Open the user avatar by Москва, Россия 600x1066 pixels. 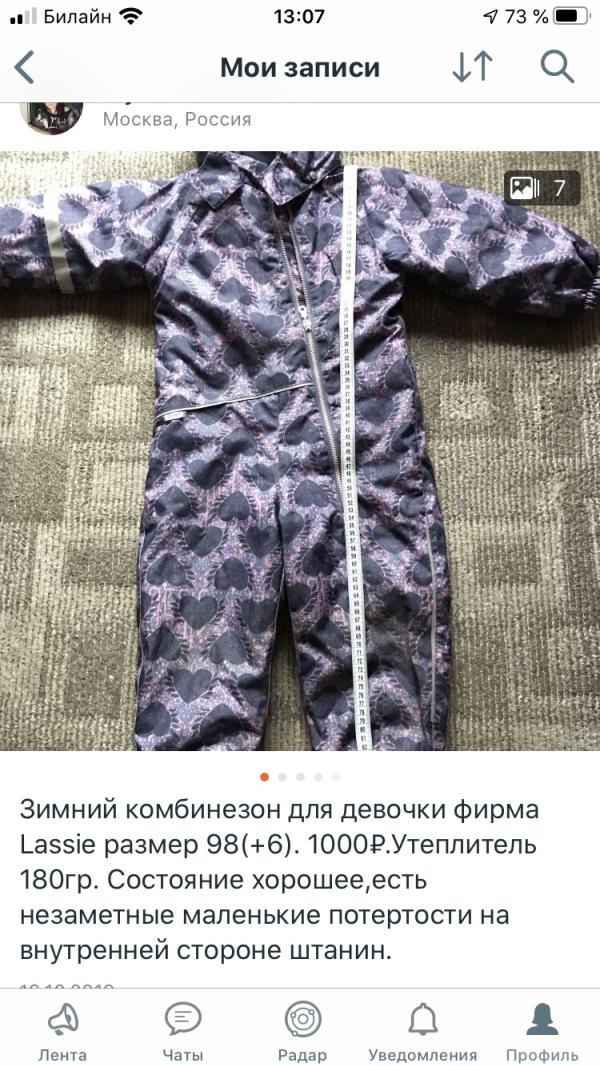click(55, 116)
